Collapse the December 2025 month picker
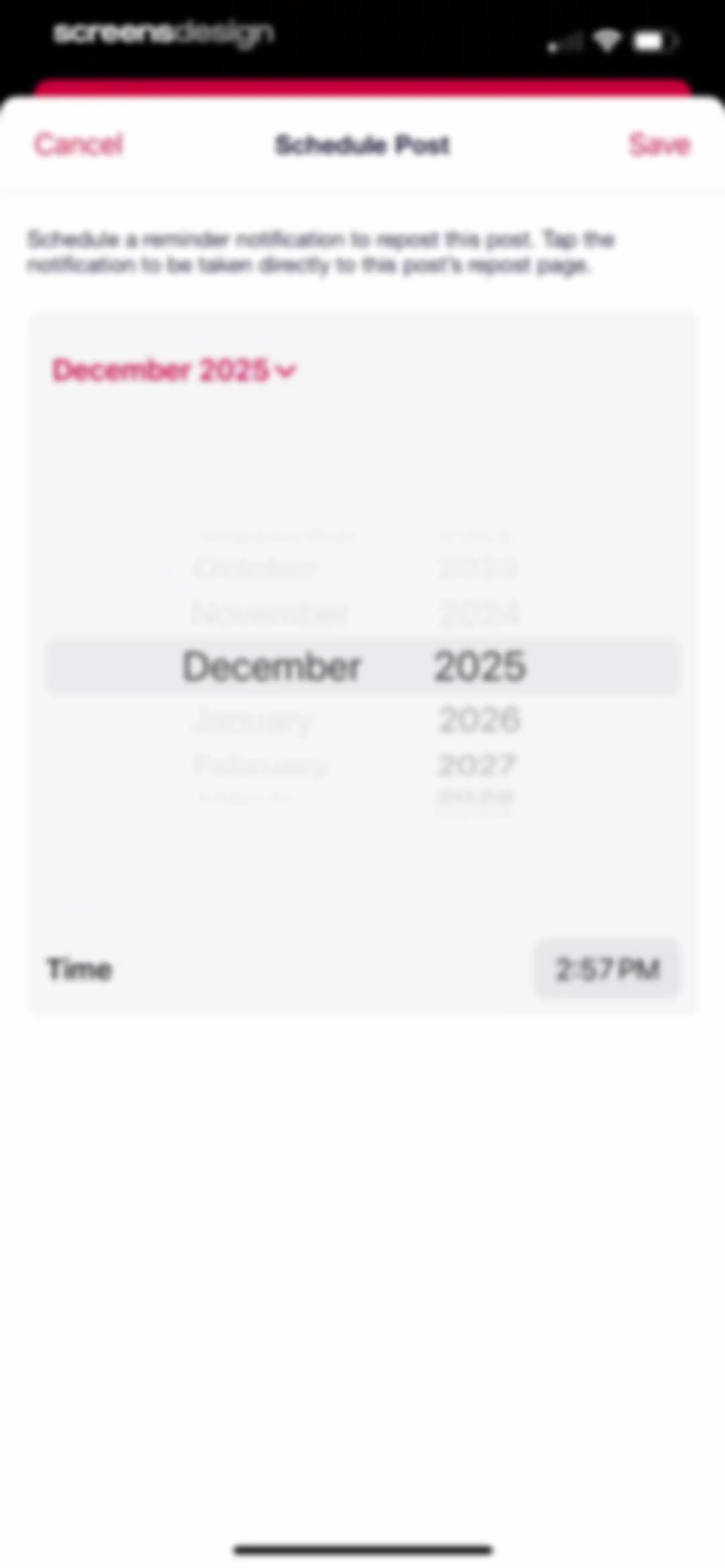The image size is (725, 1568). (174, 370)
